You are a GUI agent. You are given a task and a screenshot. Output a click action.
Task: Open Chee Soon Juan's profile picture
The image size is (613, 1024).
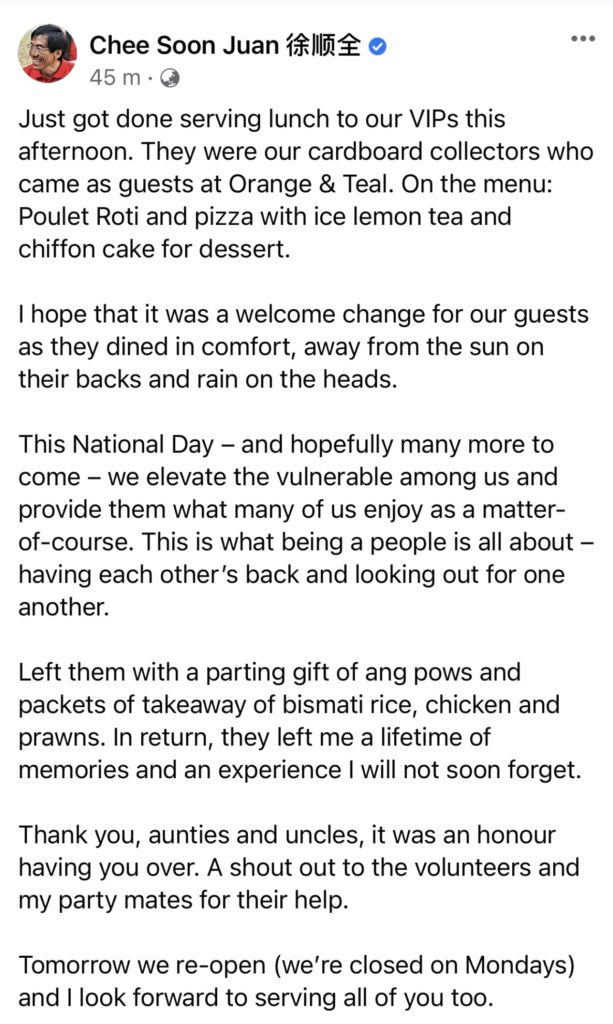(48, 54)
